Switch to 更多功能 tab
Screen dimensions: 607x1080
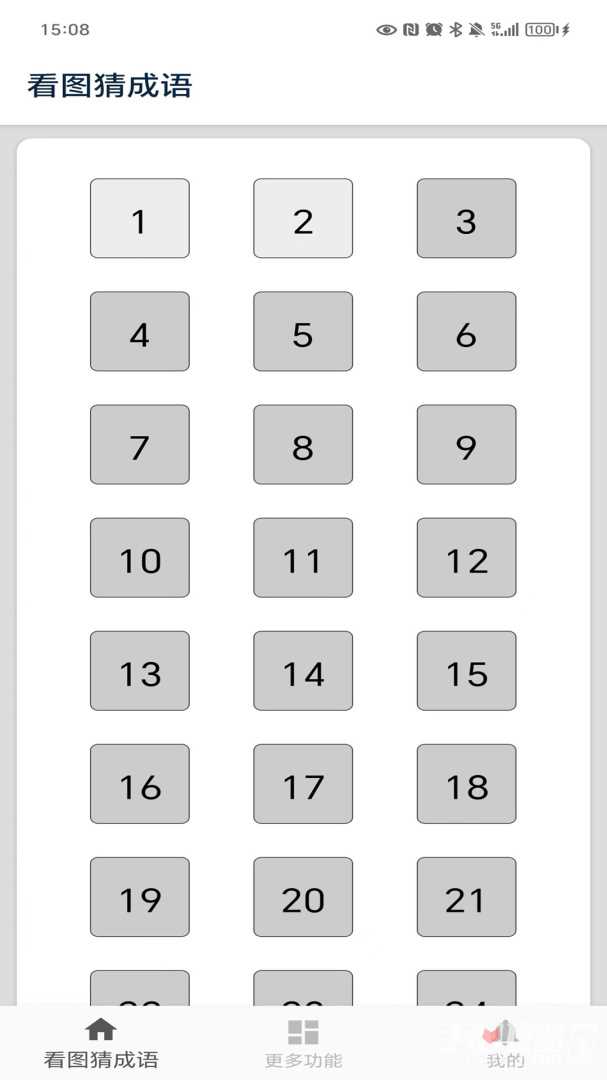pyautogui.click(x=303, y=1043)
